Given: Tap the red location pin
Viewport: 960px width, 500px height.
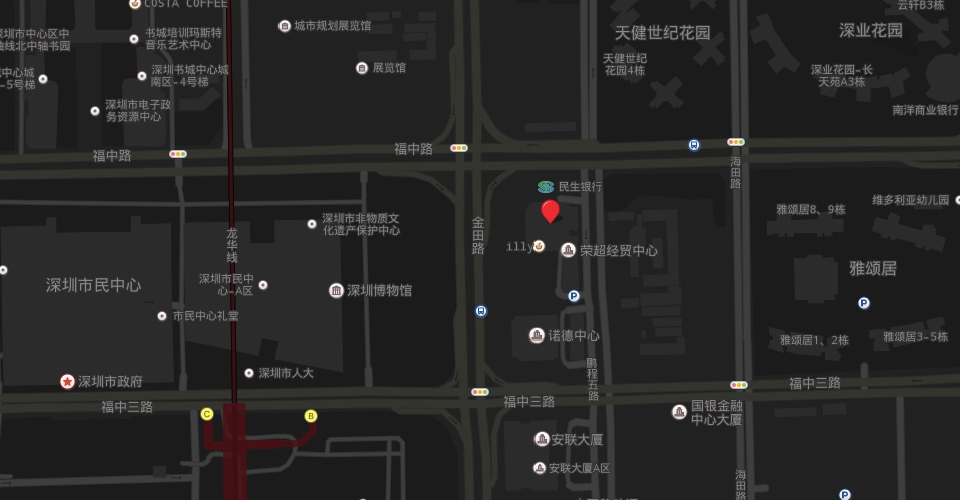Looking at the screenshot, I should [550, 210].
